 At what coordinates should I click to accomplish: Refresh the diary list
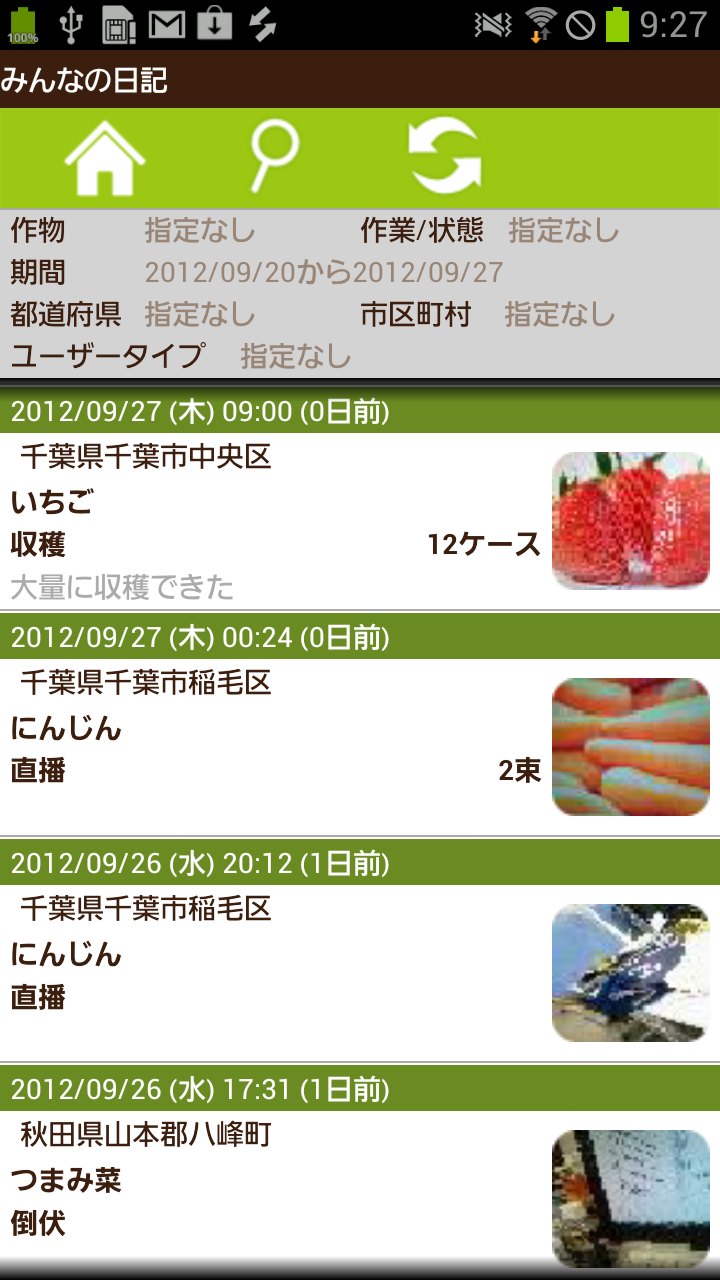tap(445, 157)
